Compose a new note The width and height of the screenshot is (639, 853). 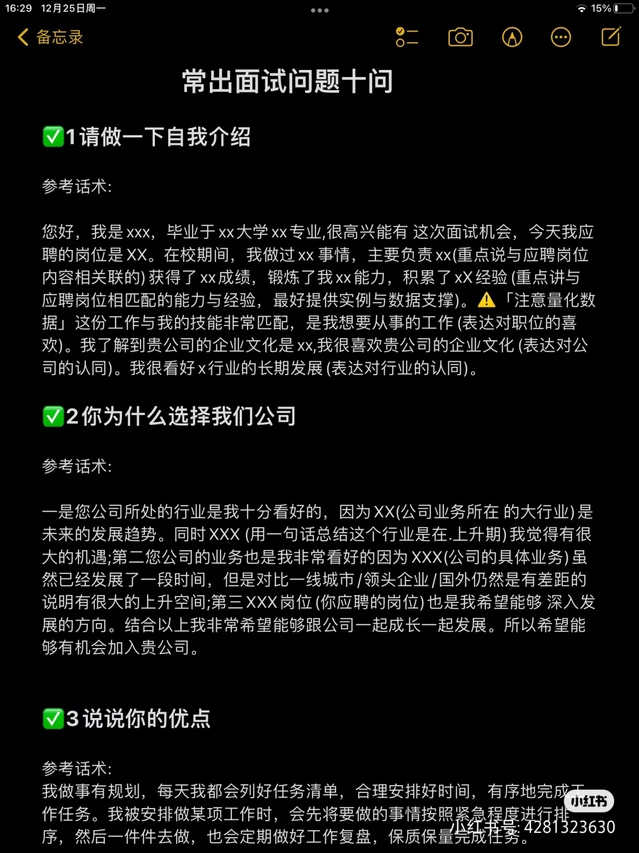(x=610, y=37)
